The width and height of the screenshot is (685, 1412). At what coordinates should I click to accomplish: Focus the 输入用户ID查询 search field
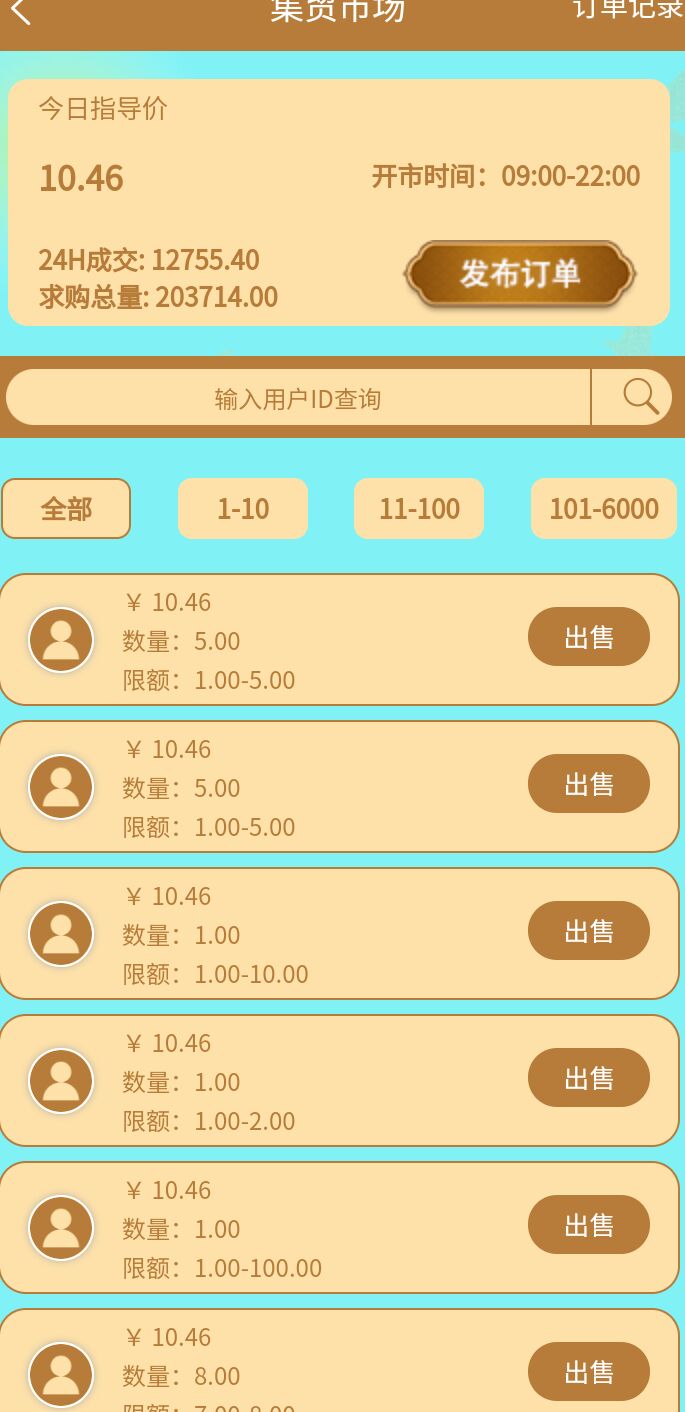[298, 399]
